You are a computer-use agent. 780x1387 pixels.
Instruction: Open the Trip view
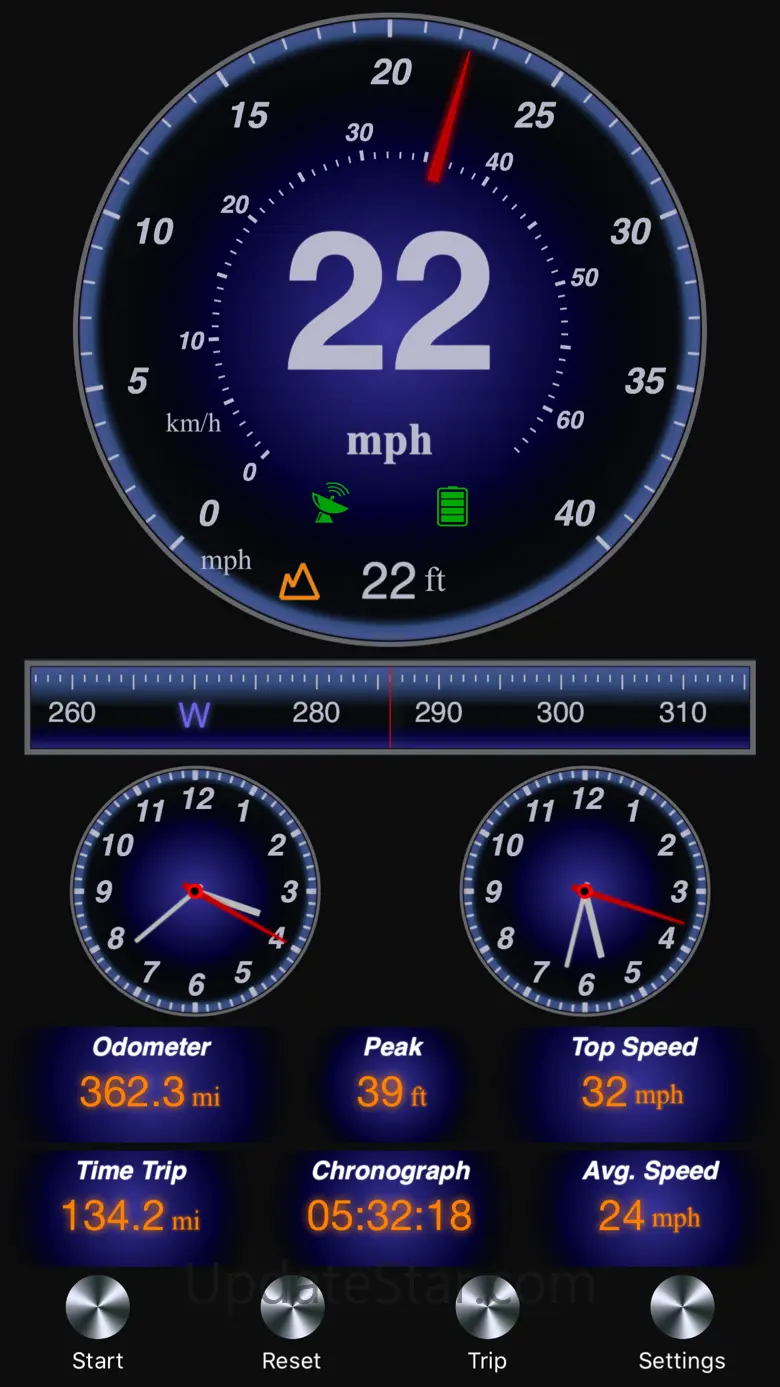[487, 1308]
